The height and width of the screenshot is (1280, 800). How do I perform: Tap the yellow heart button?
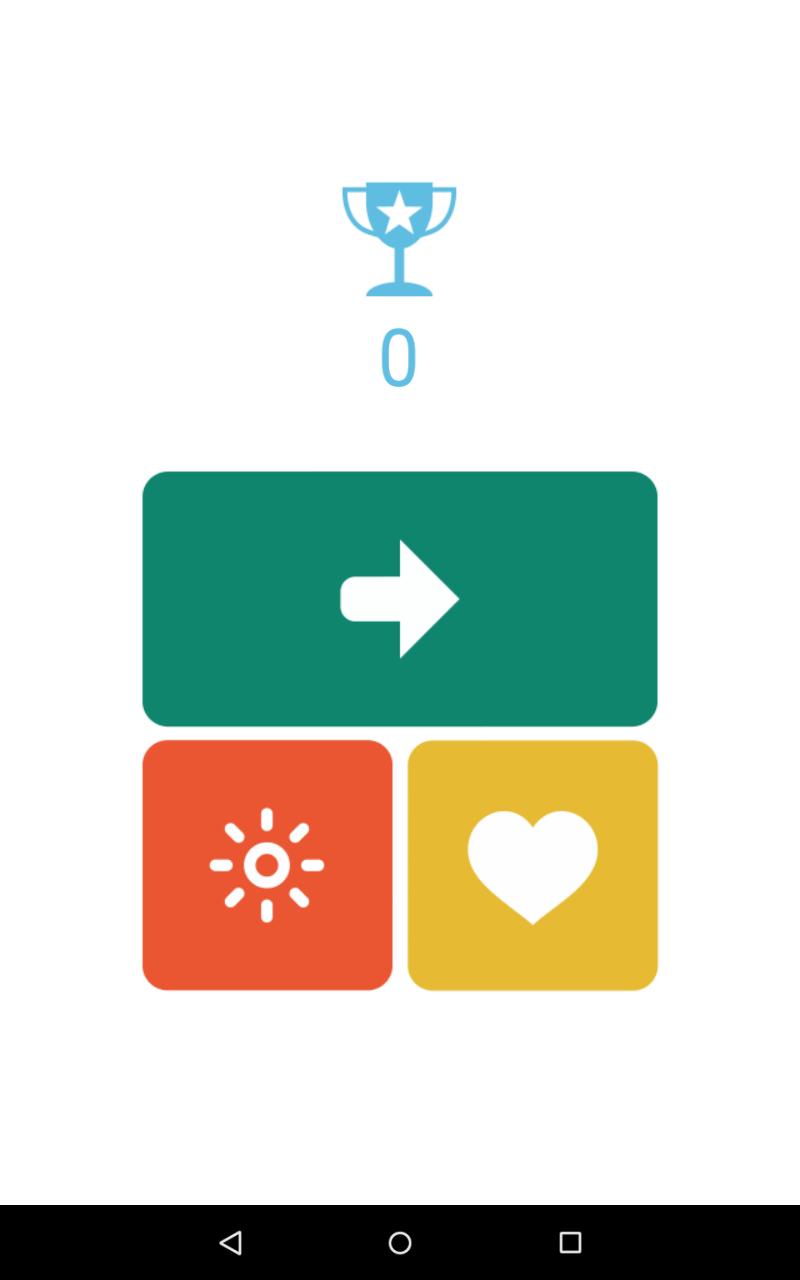point(532,865)
